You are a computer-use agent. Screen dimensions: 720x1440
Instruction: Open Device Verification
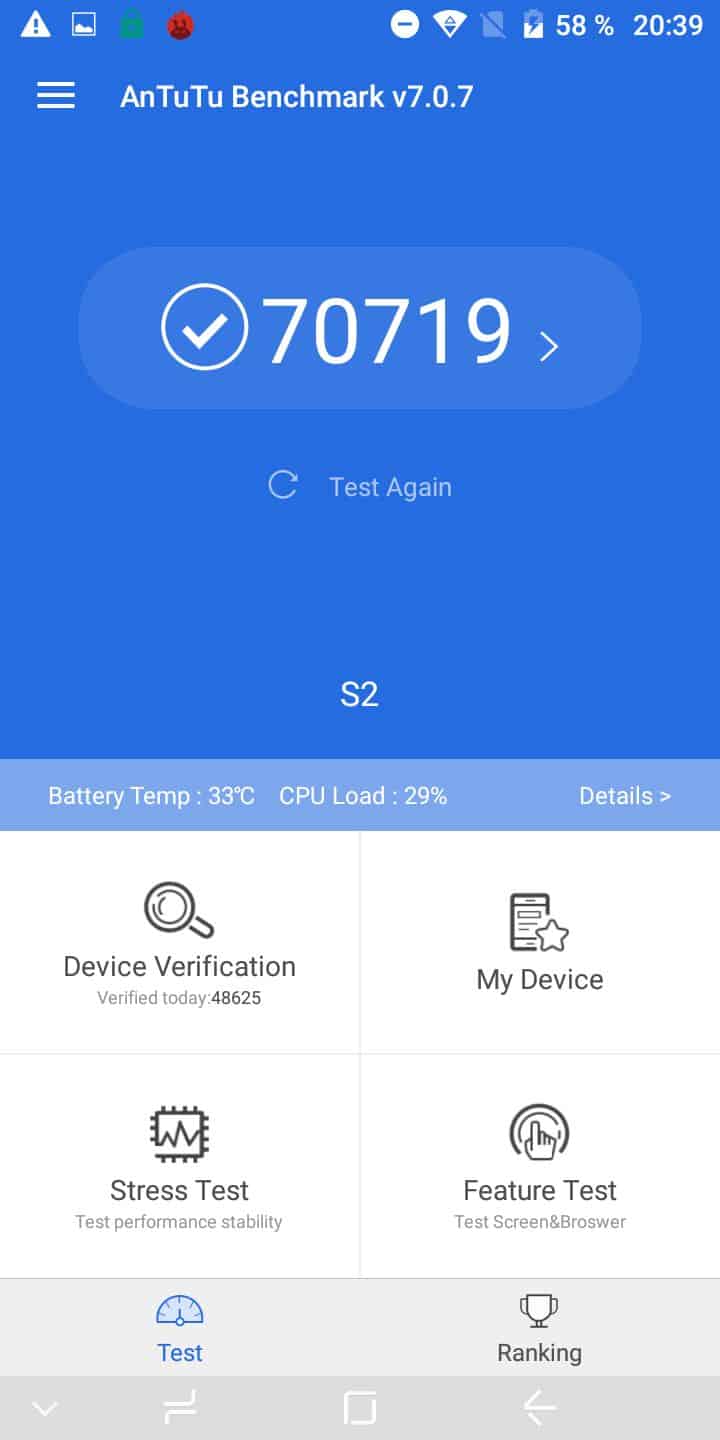tap(180, 942)
